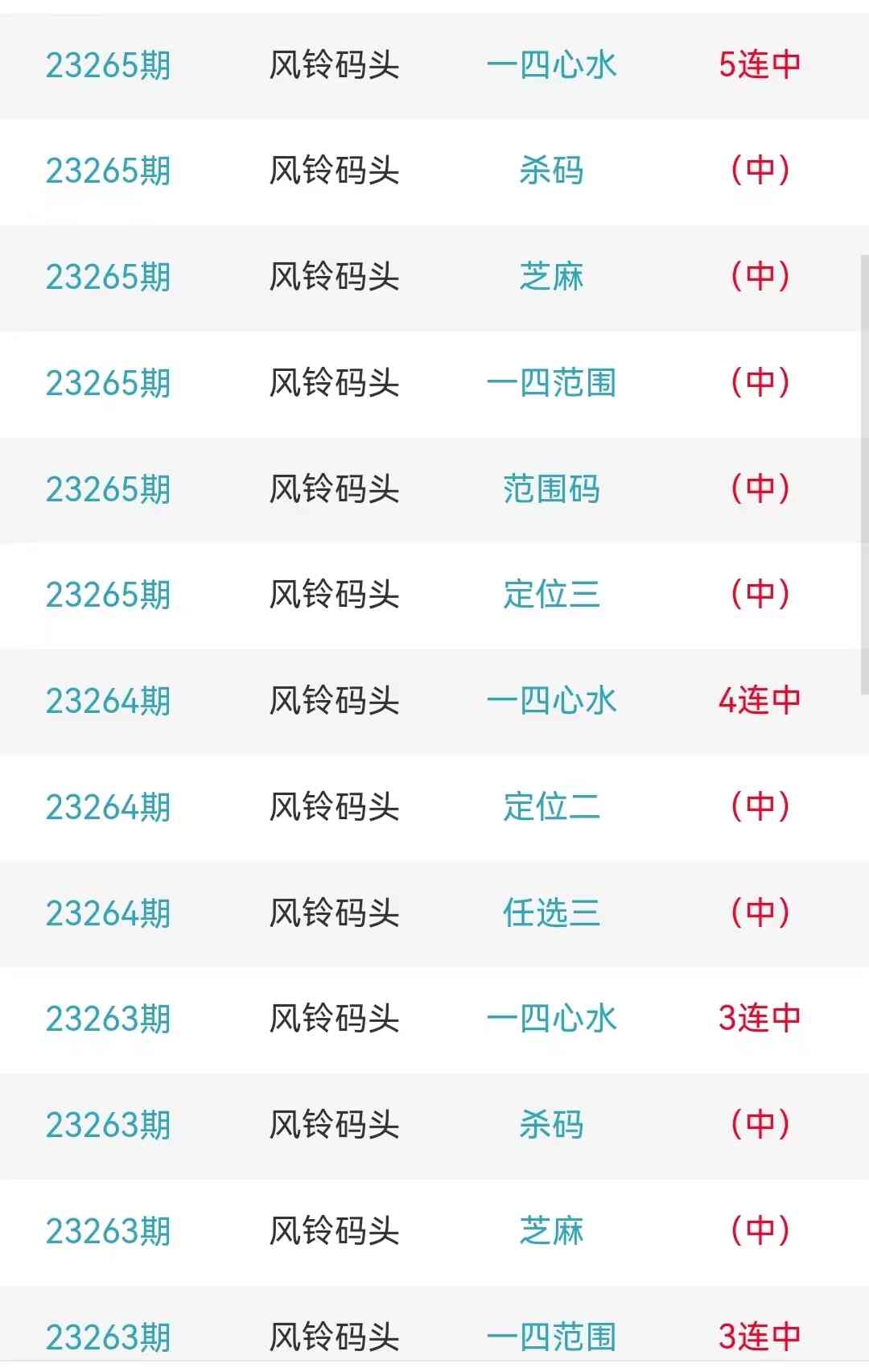The width and height of the screenshot is (869, 1372).
Task: Open the 23264期 任选三 row
Action: pos(551,913)
